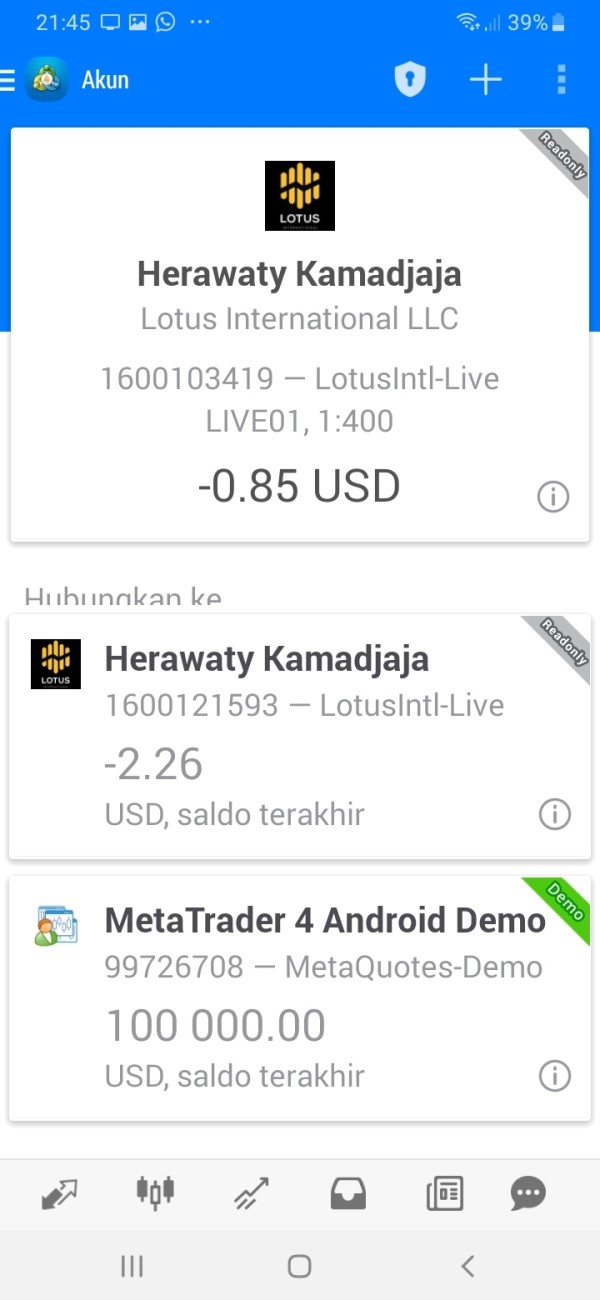Screen dimensions: 600x1300
Task: Switch to the Trade tab
Action: 251,1193
